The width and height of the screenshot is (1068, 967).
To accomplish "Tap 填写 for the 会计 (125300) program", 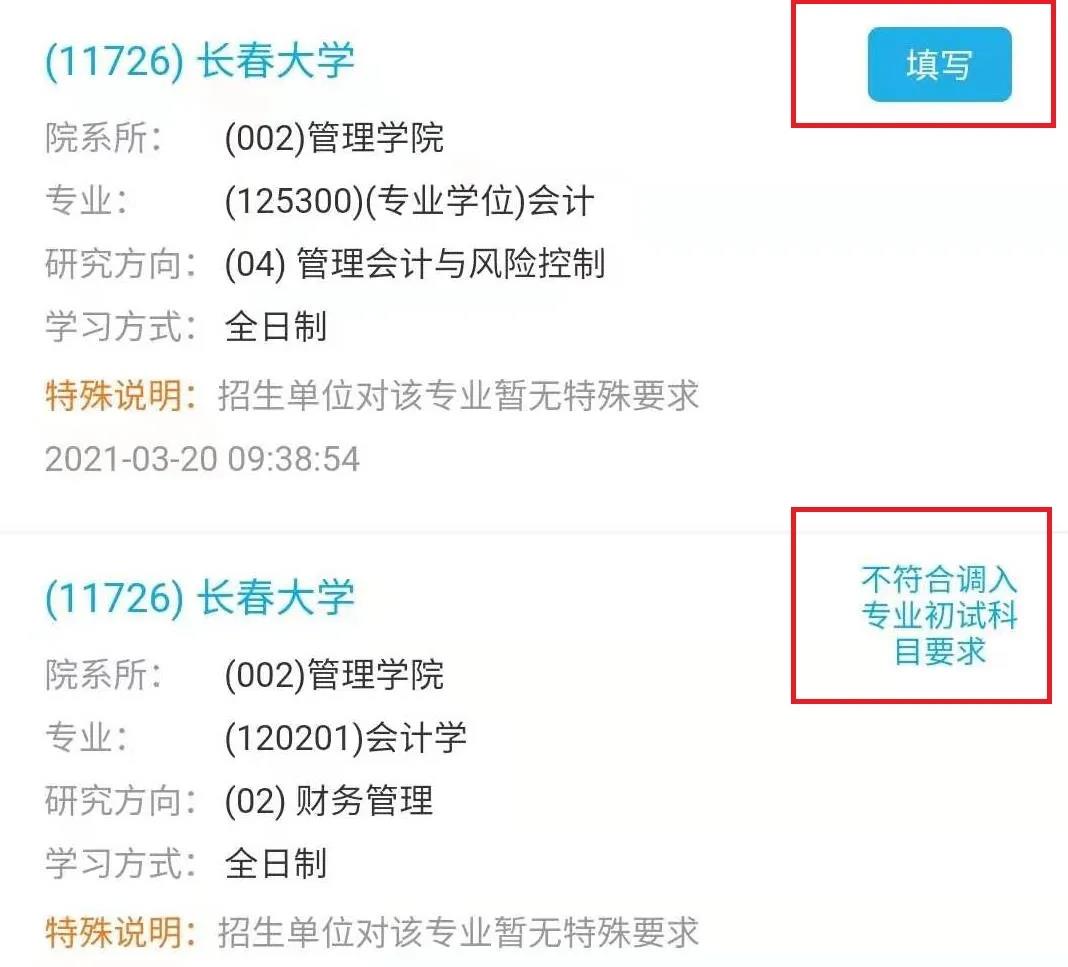I will (939, 65).
